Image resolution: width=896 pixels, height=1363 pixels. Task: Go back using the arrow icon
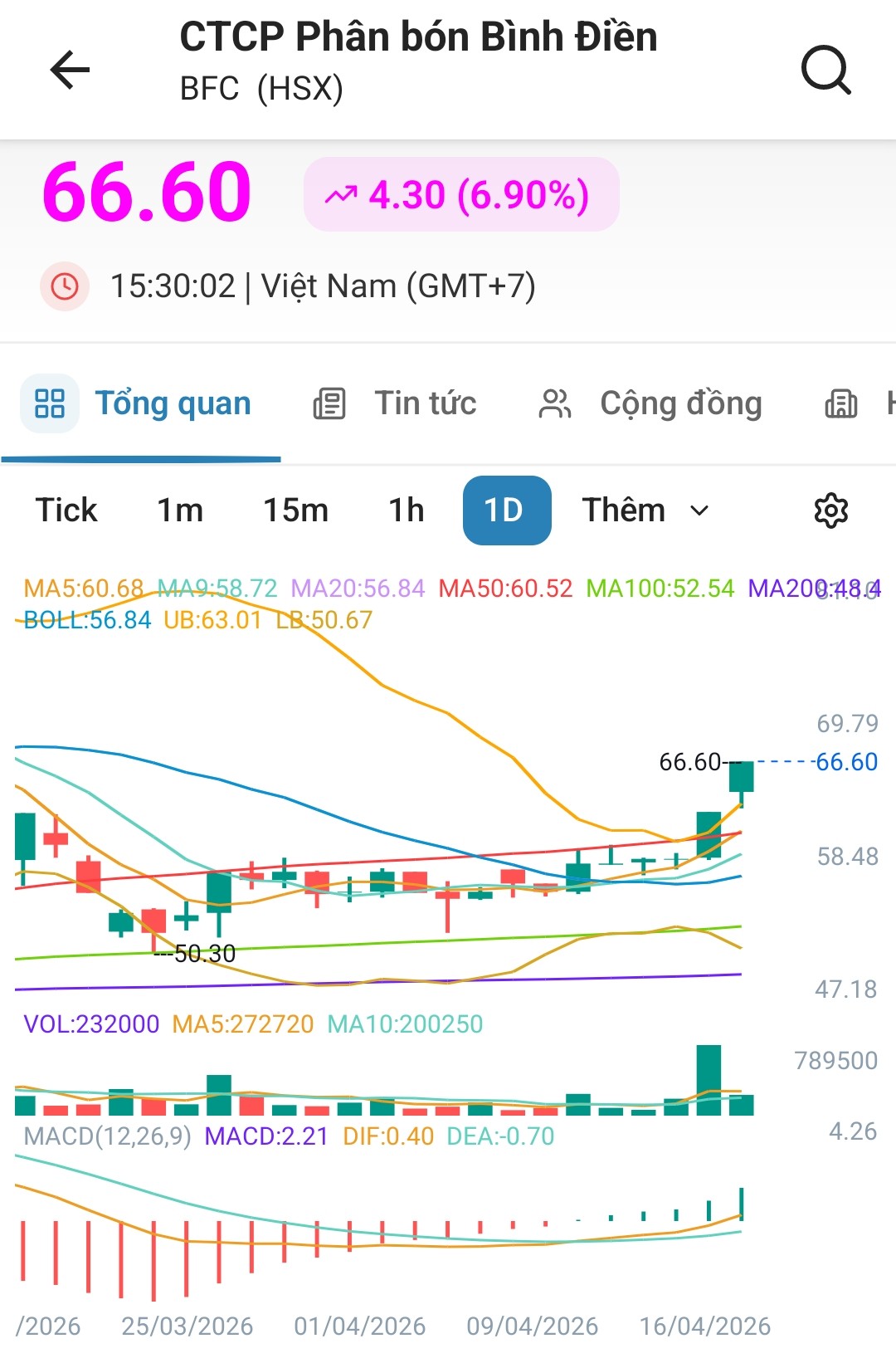[x=70, y=69]
